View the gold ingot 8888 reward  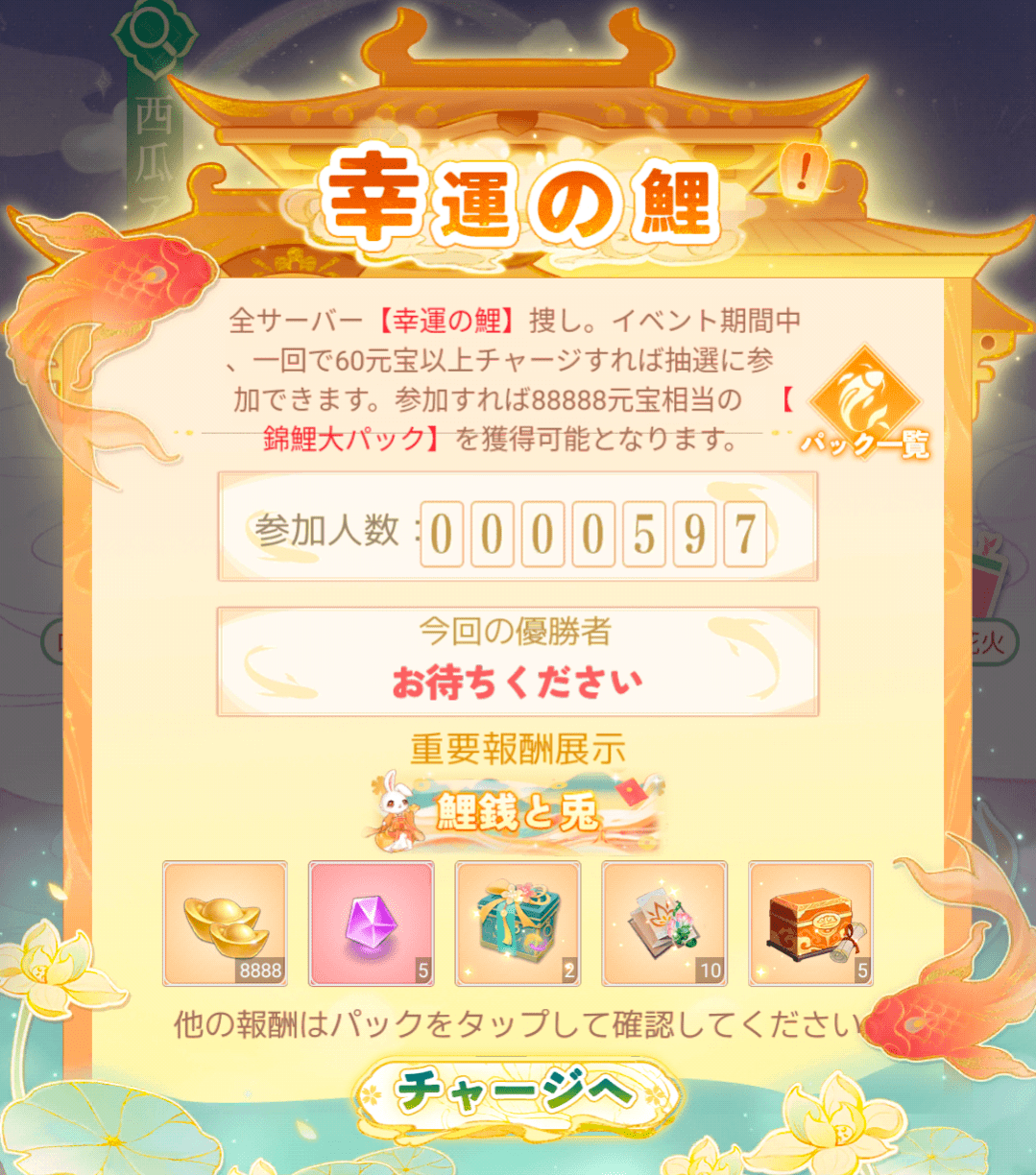[225, 923]
